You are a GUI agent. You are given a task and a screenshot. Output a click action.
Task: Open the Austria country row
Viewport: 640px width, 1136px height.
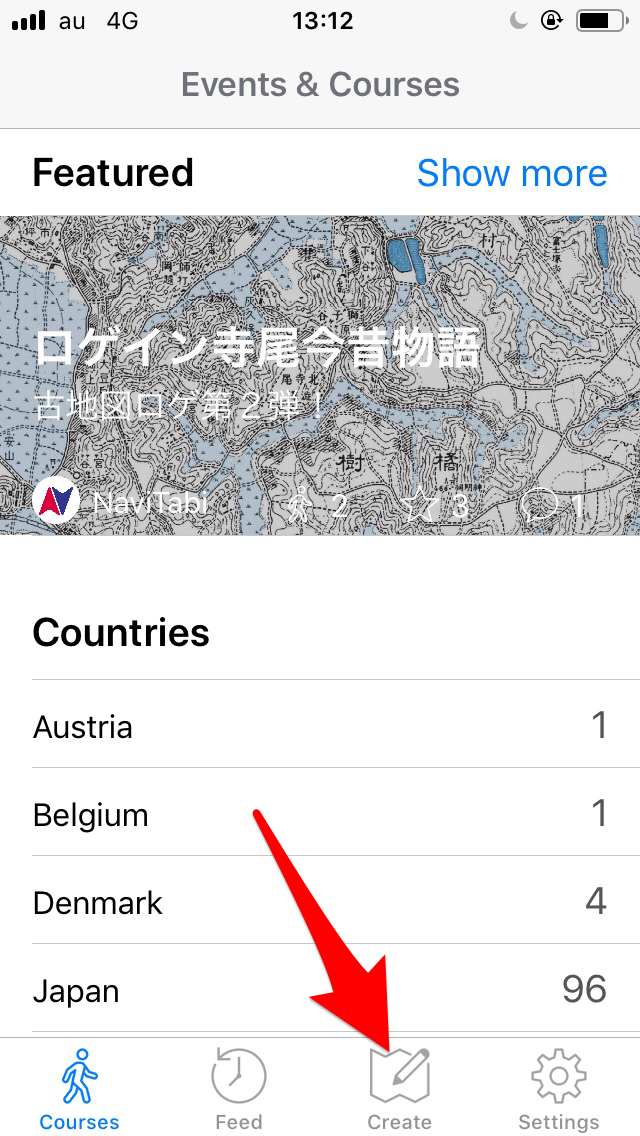point(320,724)
